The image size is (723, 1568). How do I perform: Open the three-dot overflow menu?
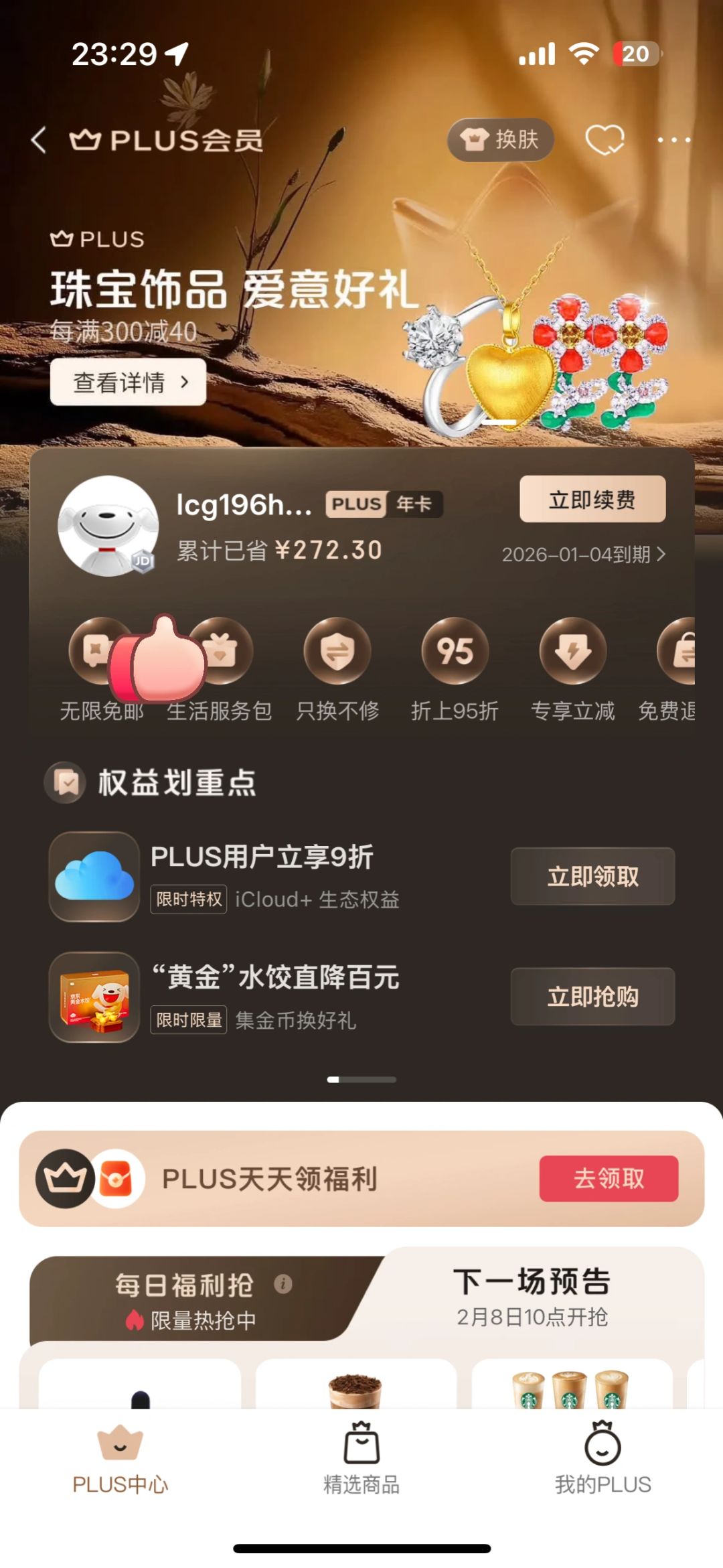point(673,140)
